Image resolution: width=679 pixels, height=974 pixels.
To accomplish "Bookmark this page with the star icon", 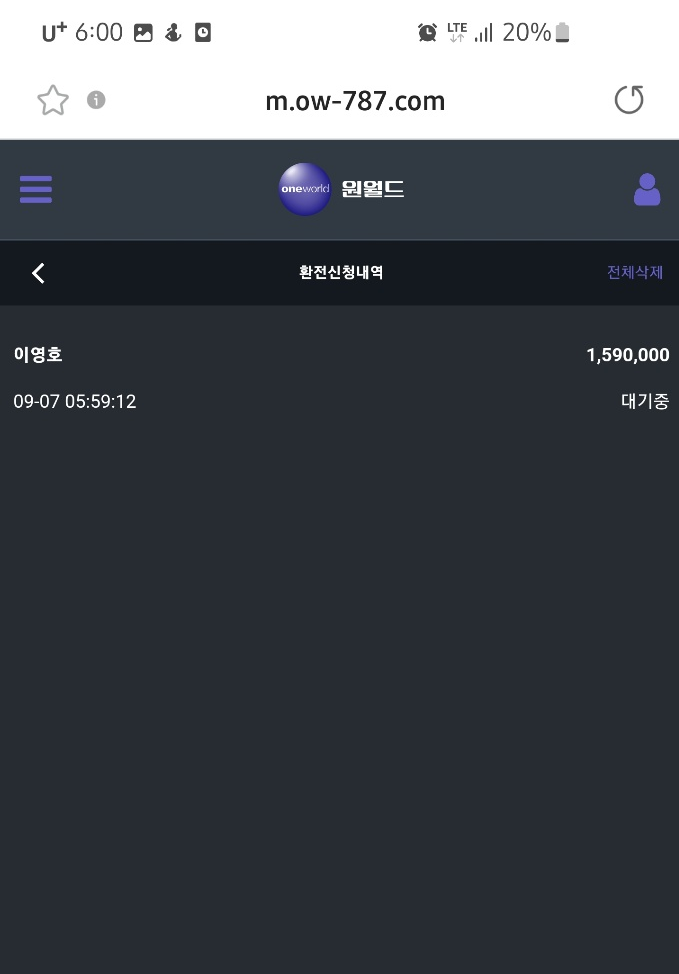I will 52,100.
